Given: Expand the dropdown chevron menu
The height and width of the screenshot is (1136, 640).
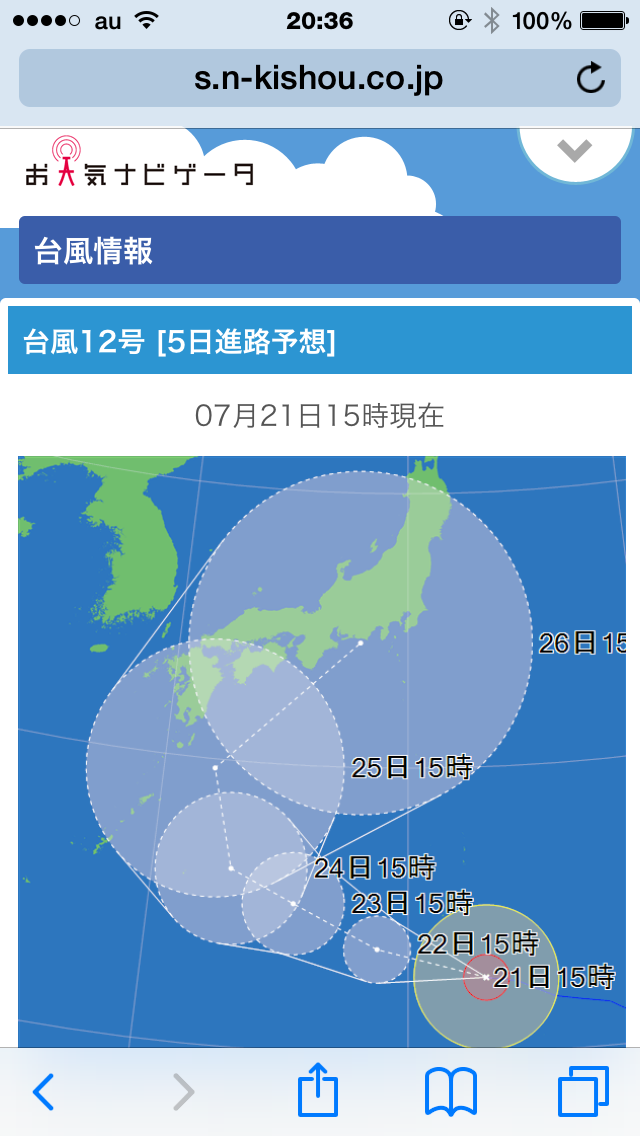Looking at the screenshot, I should [575, 152].
